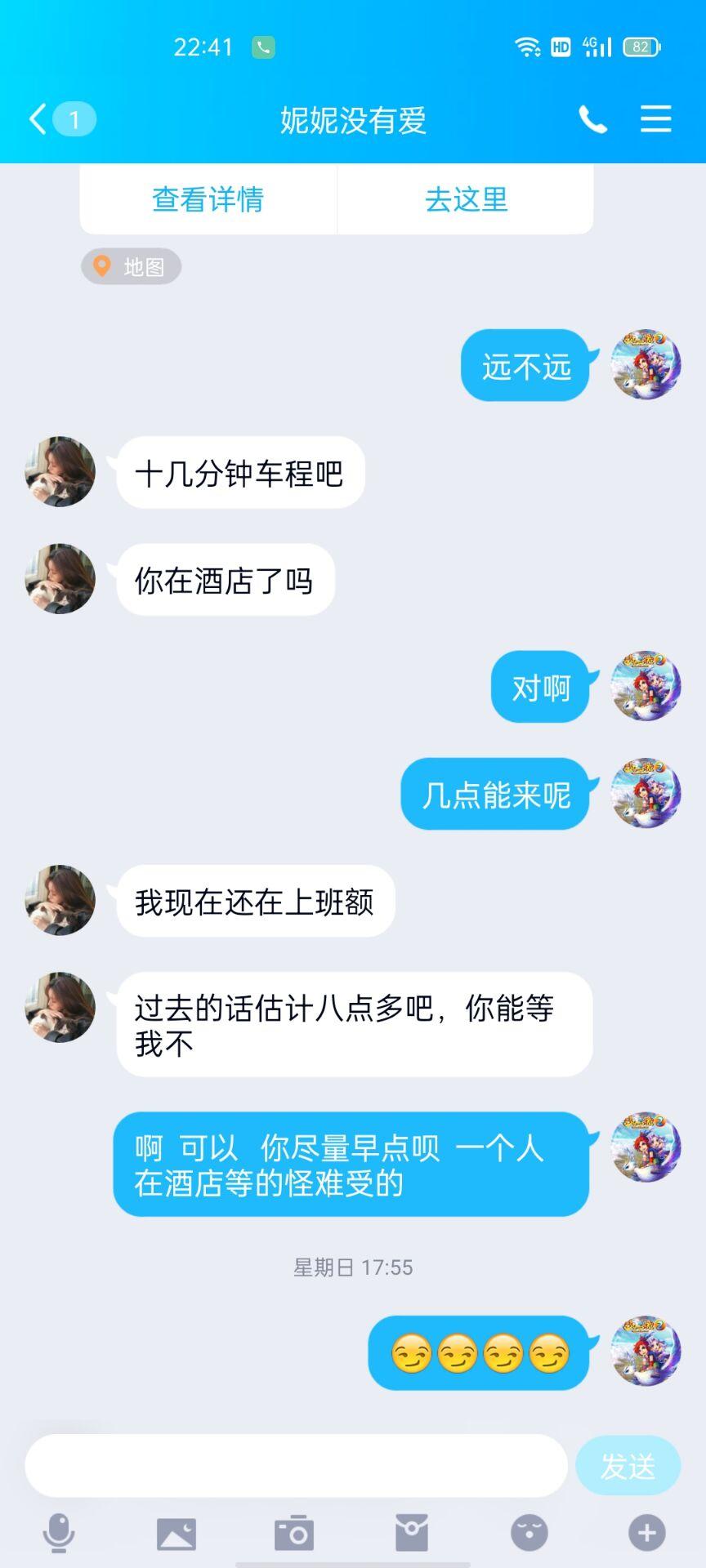This screenshot has width=706, height=1568.
Task: Tap your game-themed avatar next to 远不远
Action: pos(645,365)
